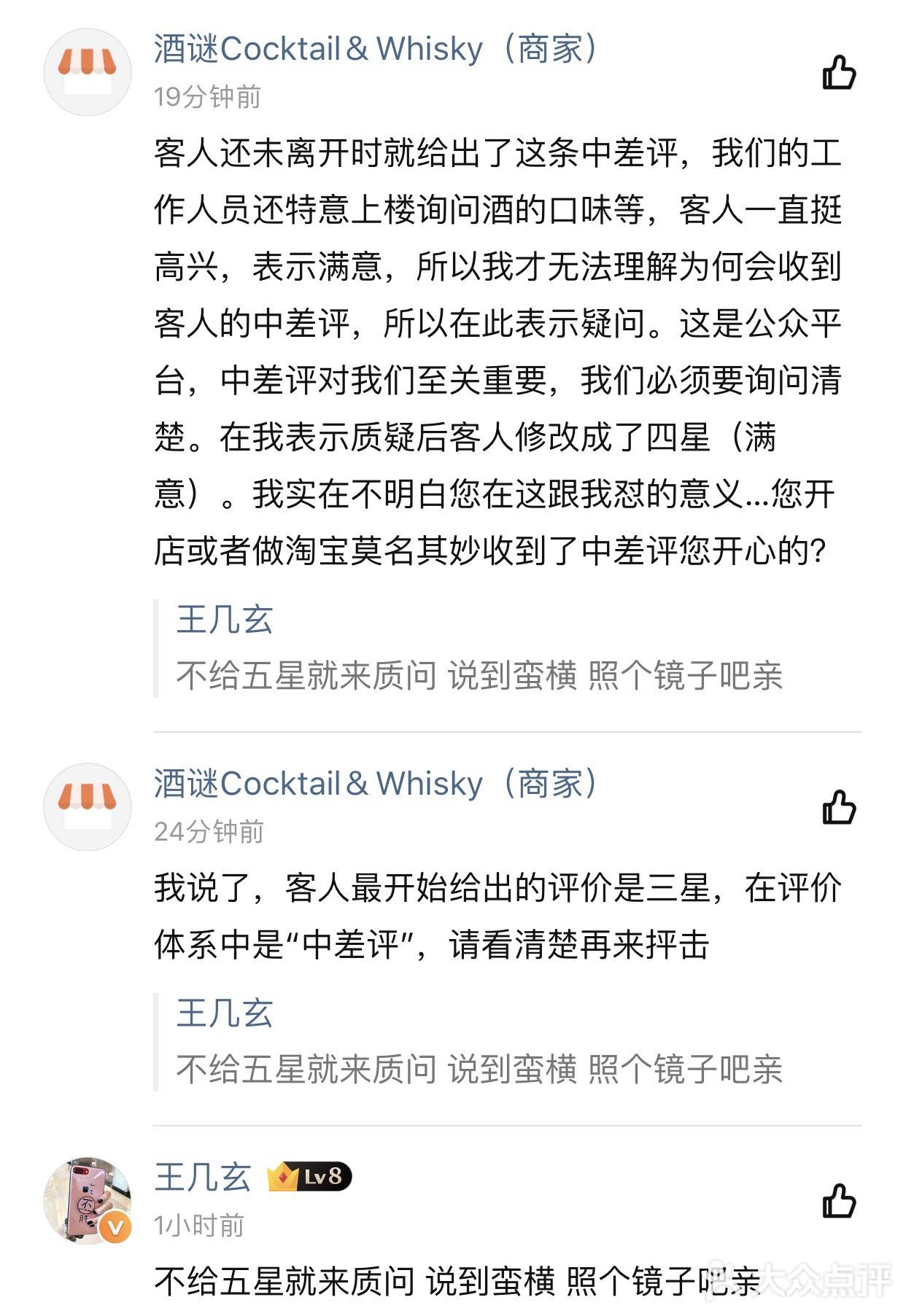Like 王几玄's comment from 1小时前
This screenshot has width=906, height=1316.
click(839, 1201)
